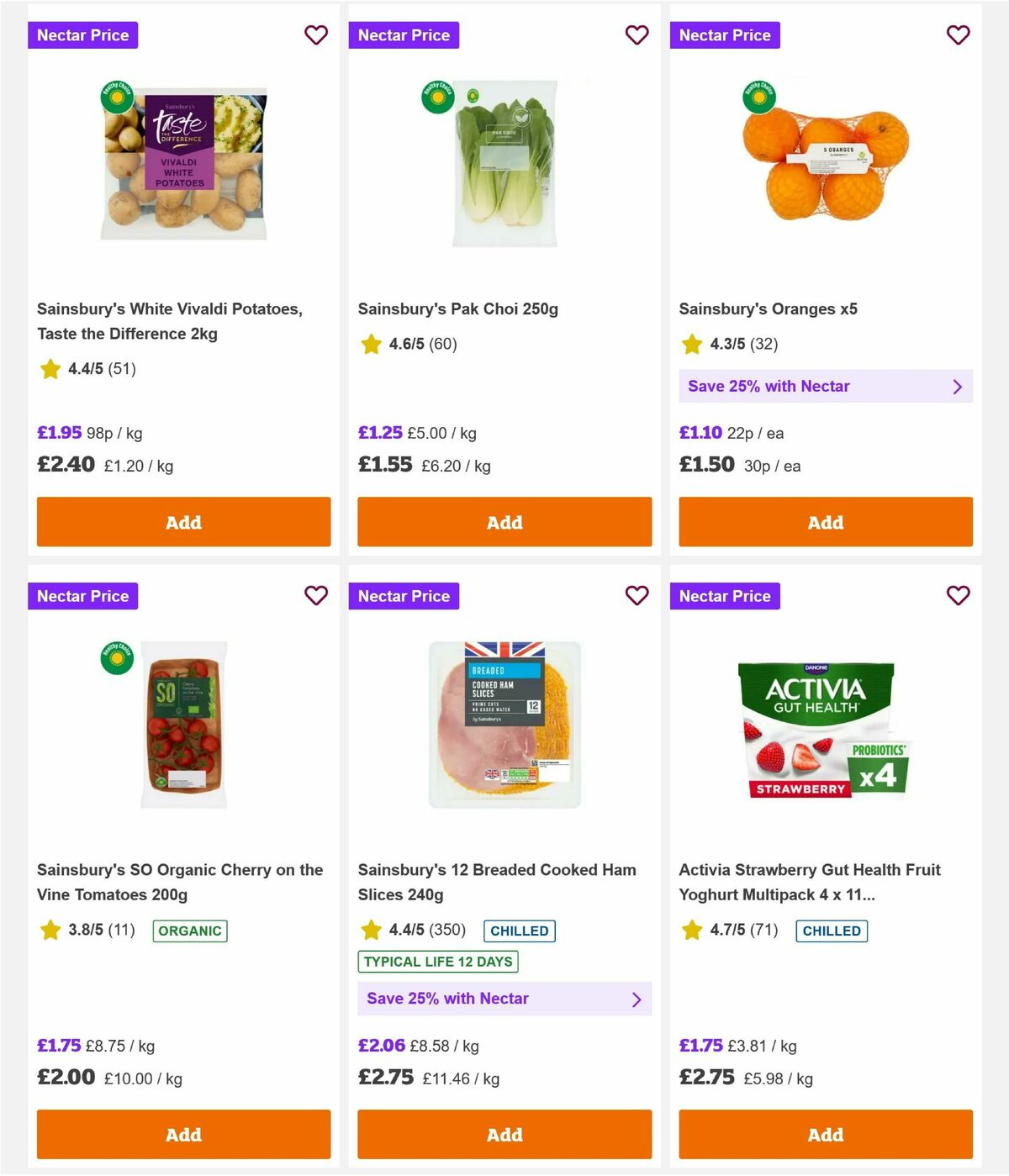Favourite Sainsbury's Oranges x5
1009x1176 pixels.
click(x=958, y=34)
